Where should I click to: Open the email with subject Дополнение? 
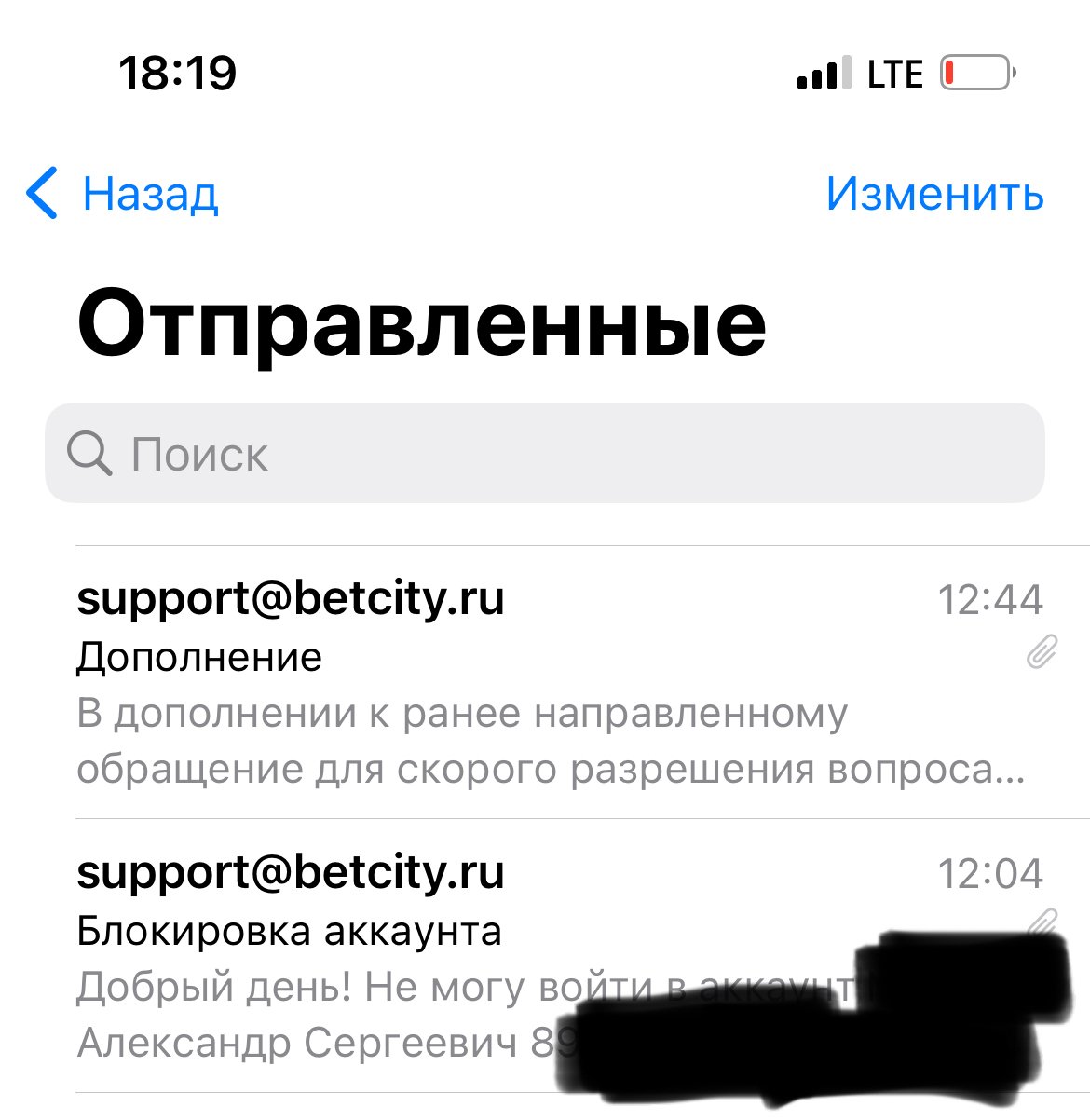click(x=550, y=685)
